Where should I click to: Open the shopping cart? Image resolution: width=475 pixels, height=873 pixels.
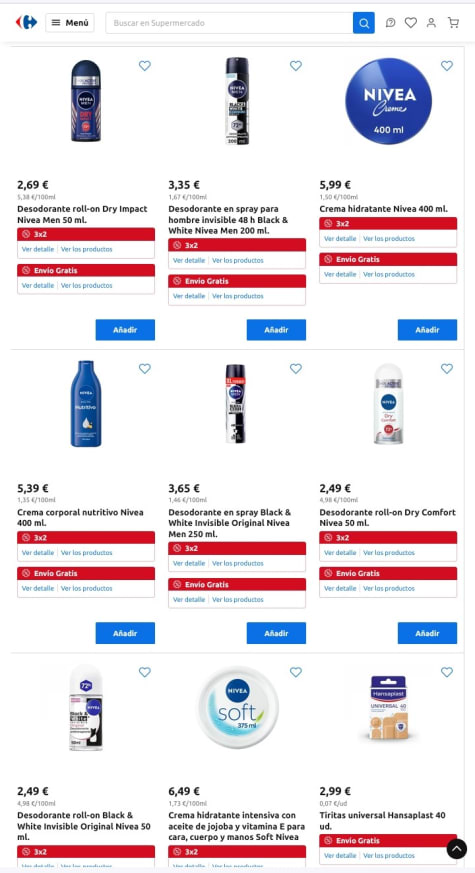[453, 23]
